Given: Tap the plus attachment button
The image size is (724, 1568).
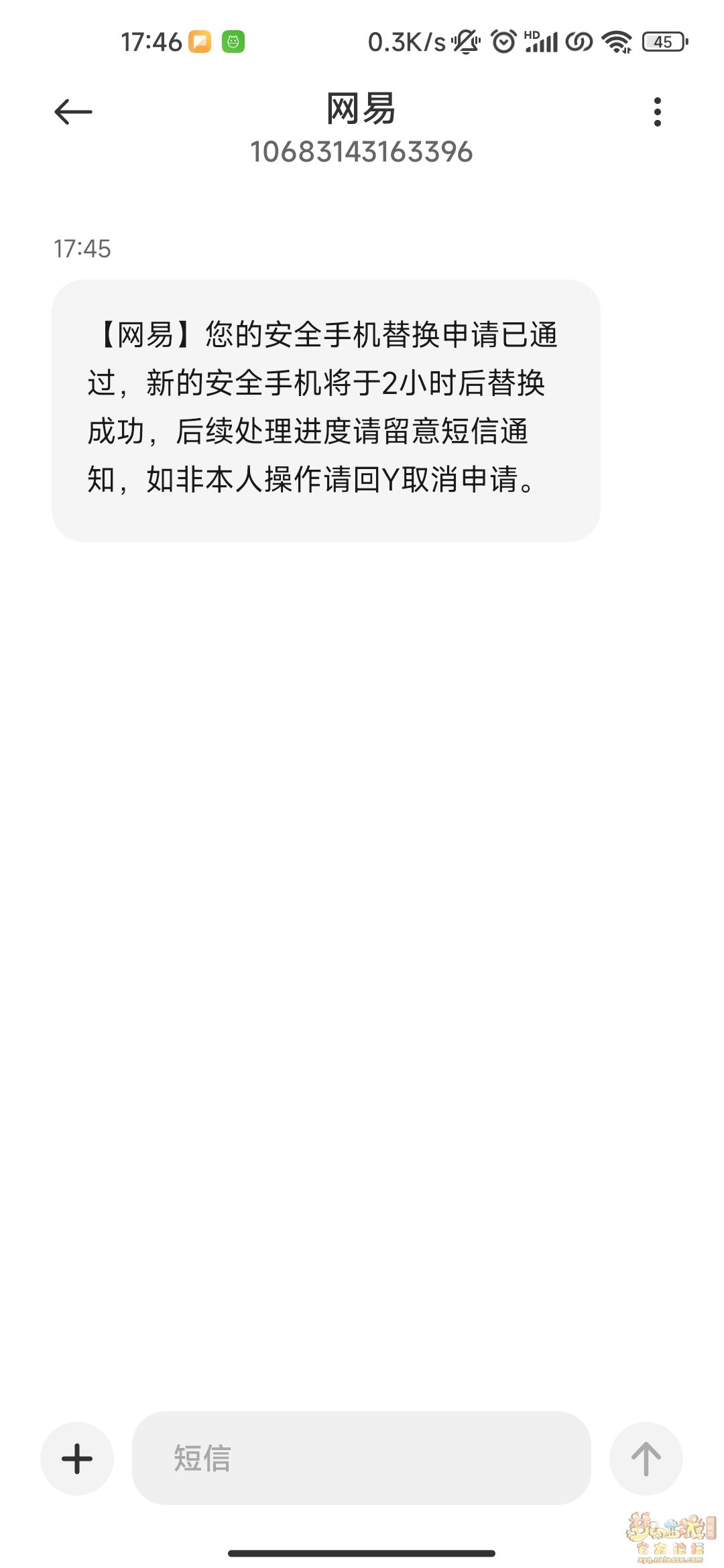Looking at the screenshot, I should [77, 1458].
